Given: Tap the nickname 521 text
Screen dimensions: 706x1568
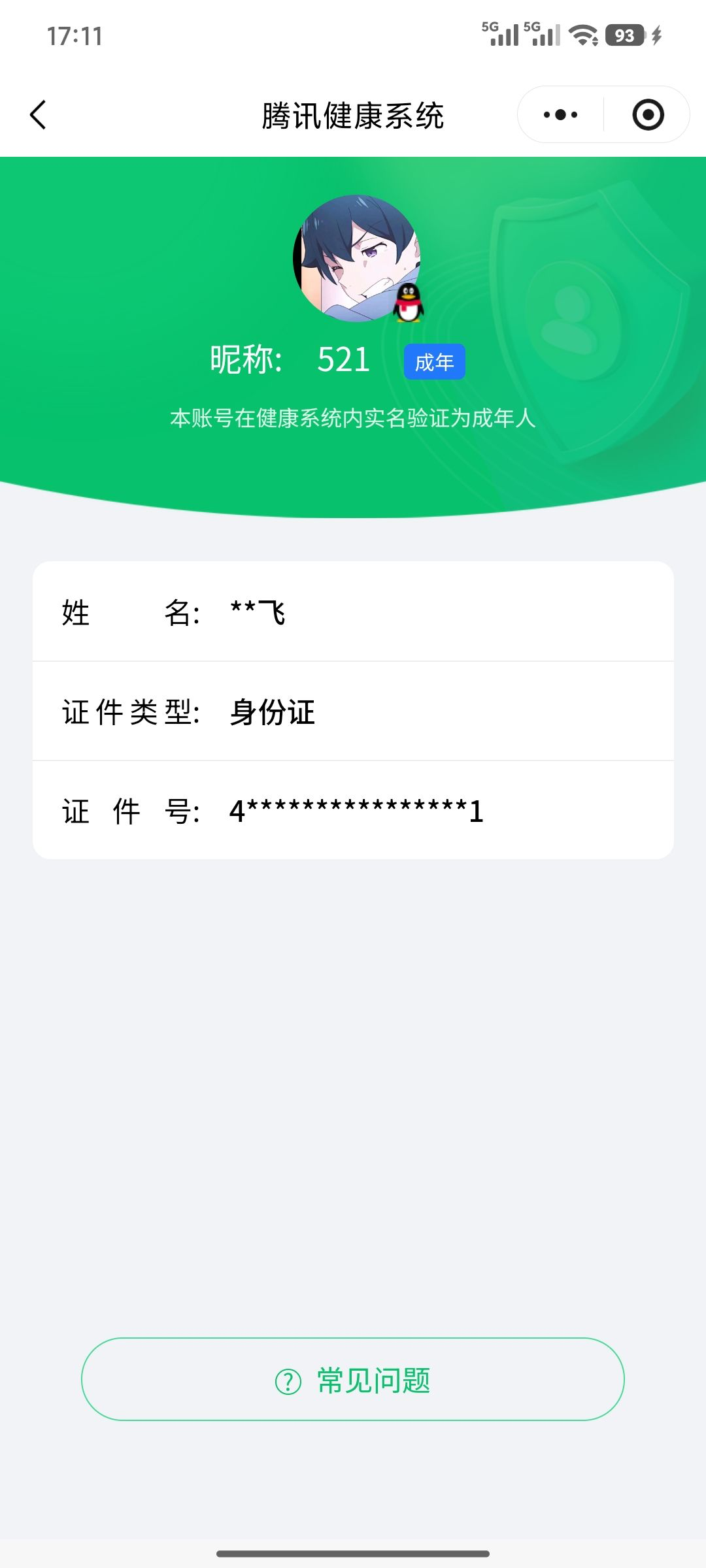Looking at the screenshot, I should (345, 359).
